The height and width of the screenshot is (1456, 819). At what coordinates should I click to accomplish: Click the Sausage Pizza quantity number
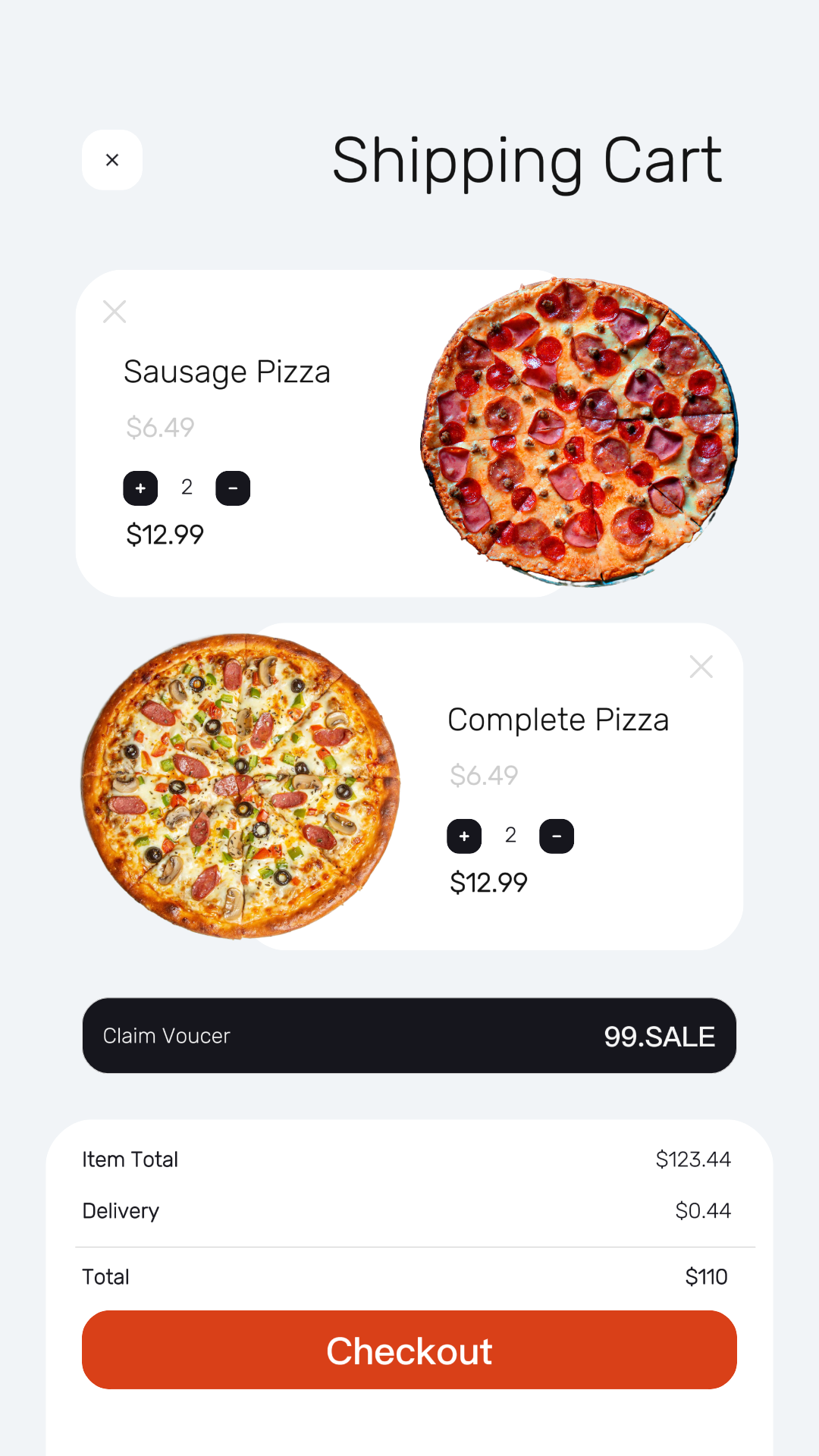pos(187,488)
